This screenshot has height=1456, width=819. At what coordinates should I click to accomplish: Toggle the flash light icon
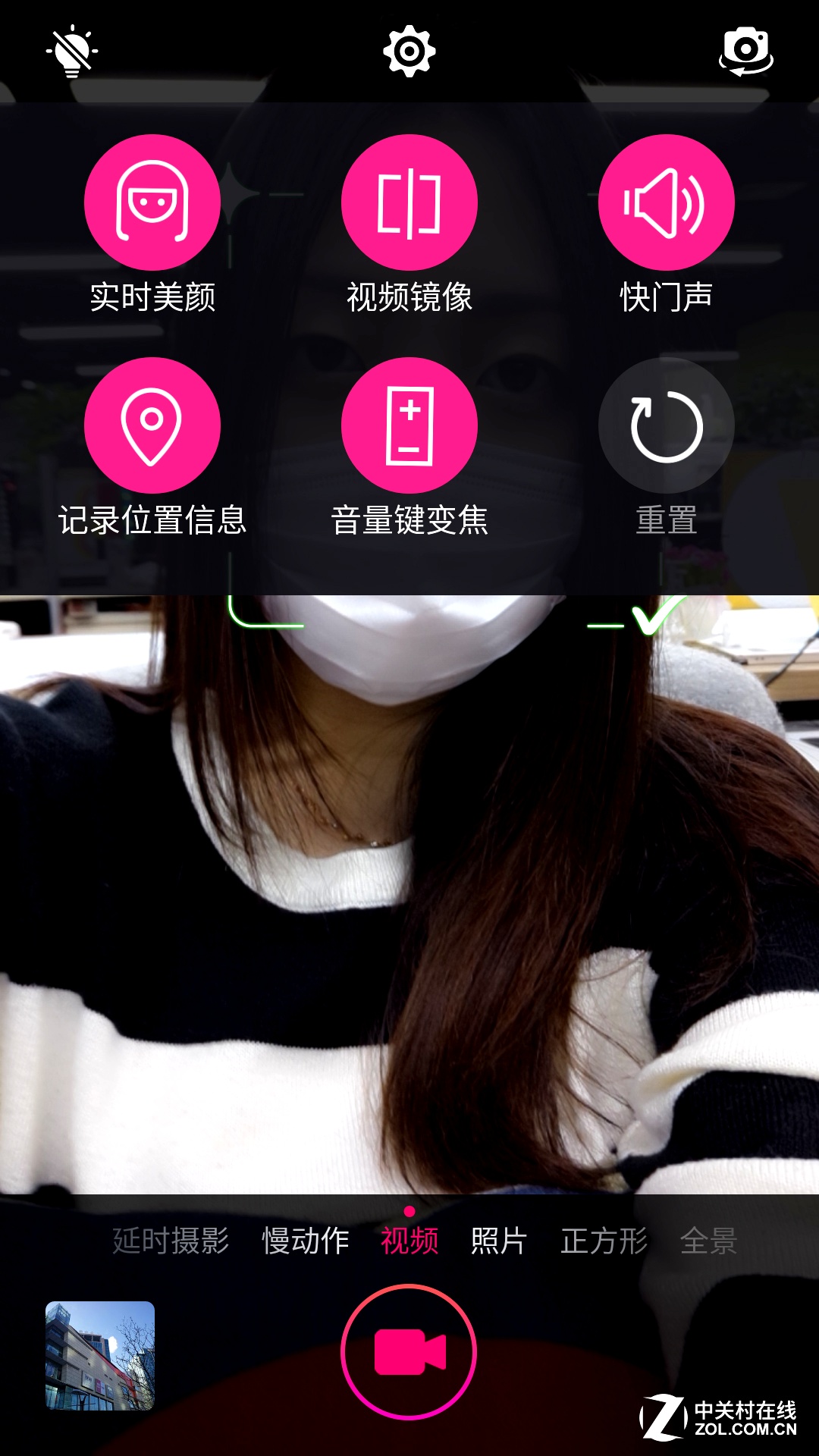click(72, 51)
